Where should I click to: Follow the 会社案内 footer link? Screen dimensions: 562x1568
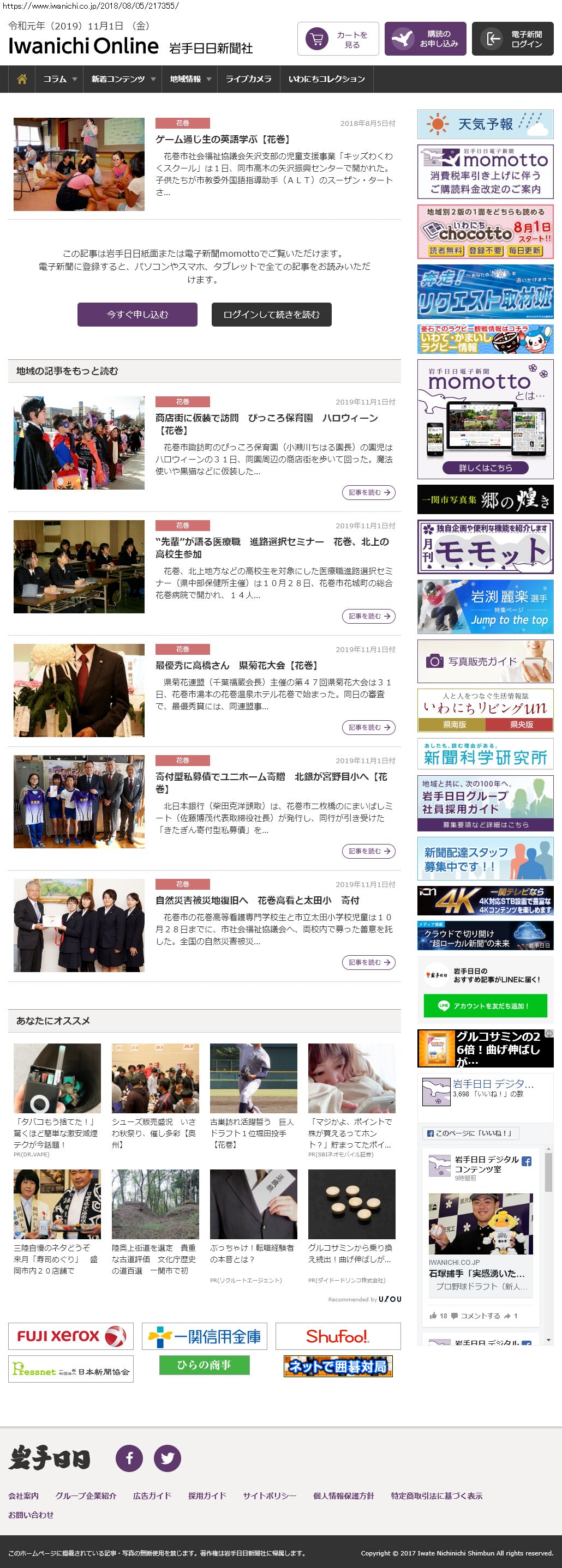[x=23, y=1495]
